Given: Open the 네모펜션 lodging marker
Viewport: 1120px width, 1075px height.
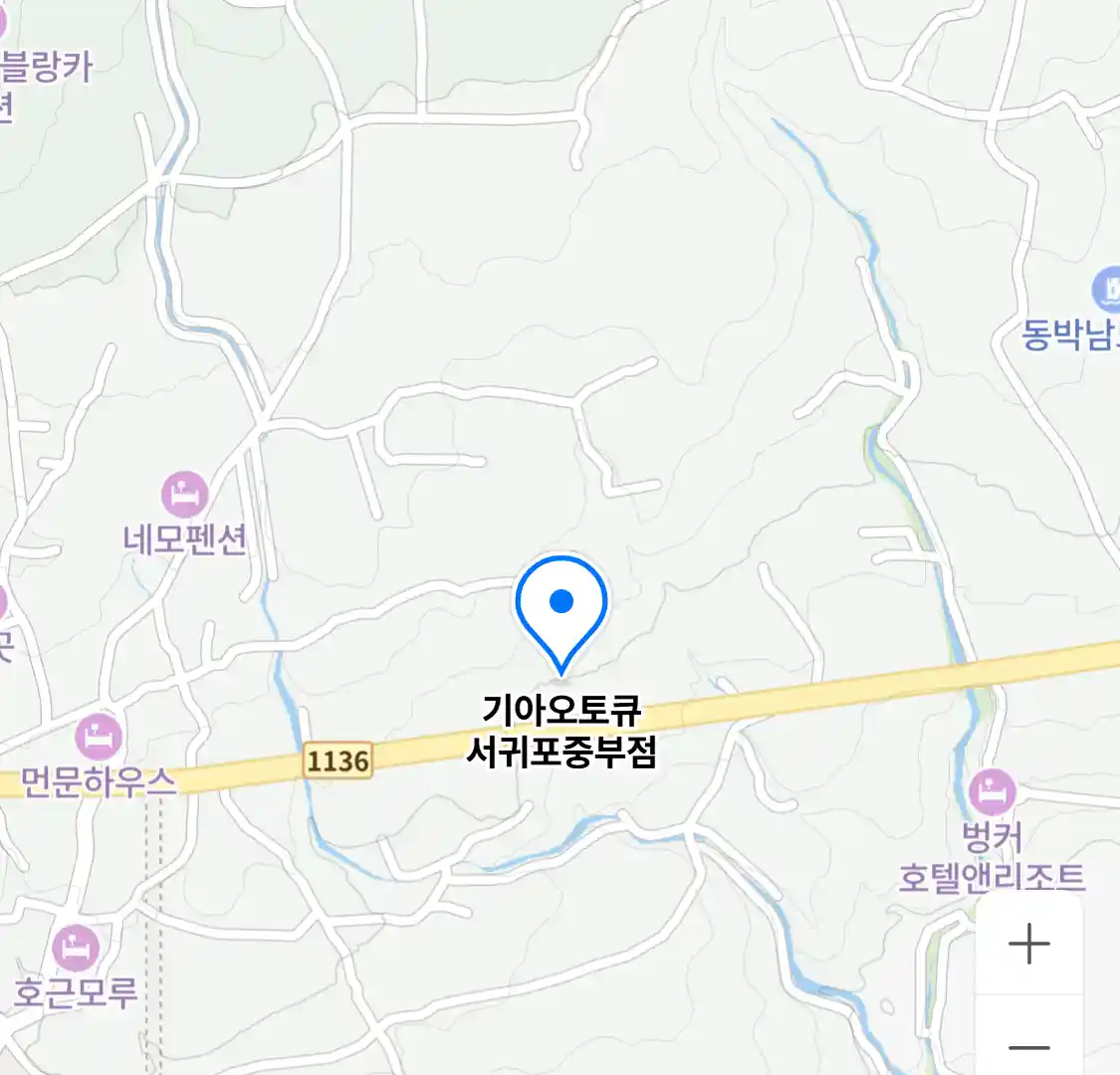Looking at the screenshot, I should pyautogui.click(x=184, y=494).
